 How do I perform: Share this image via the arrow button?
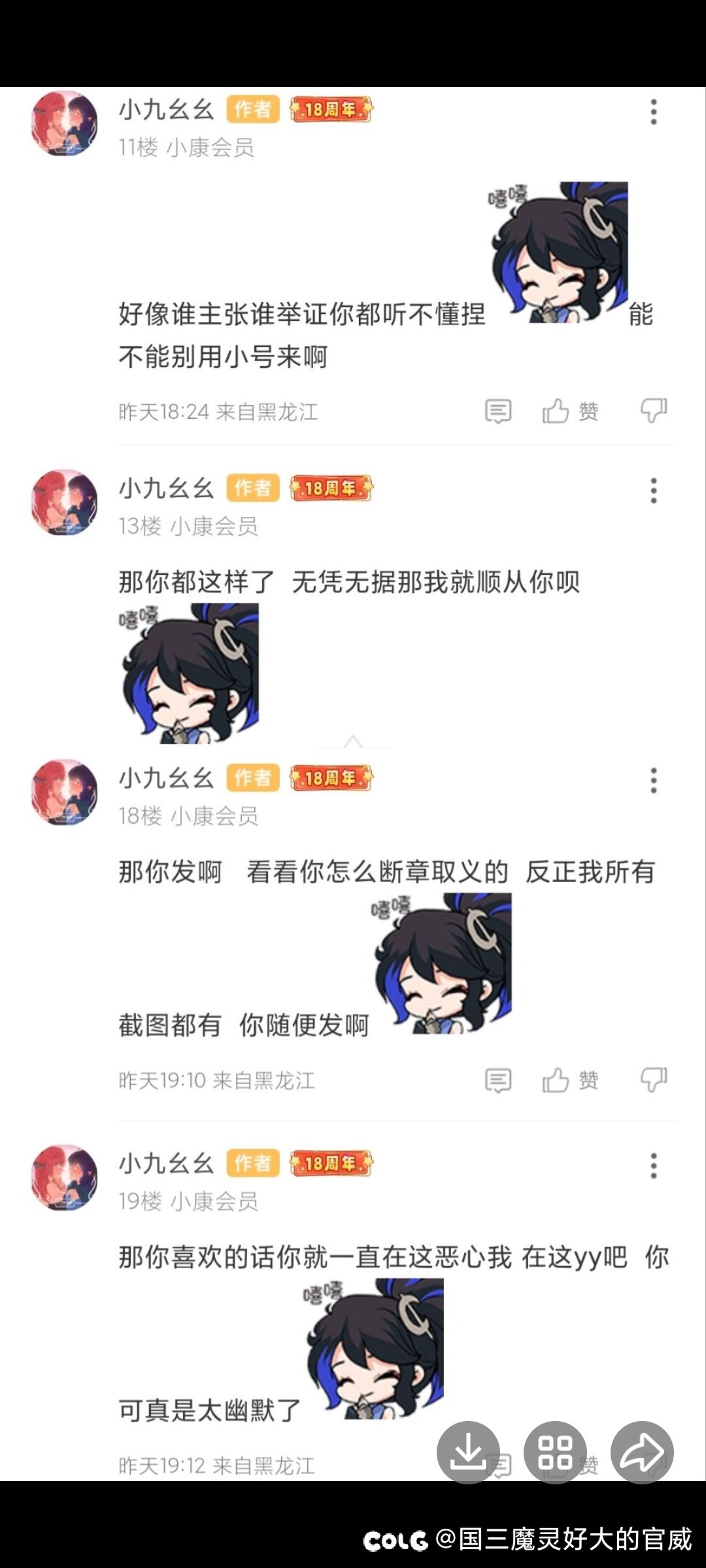pyautogui.click(x=642, y=1452)
